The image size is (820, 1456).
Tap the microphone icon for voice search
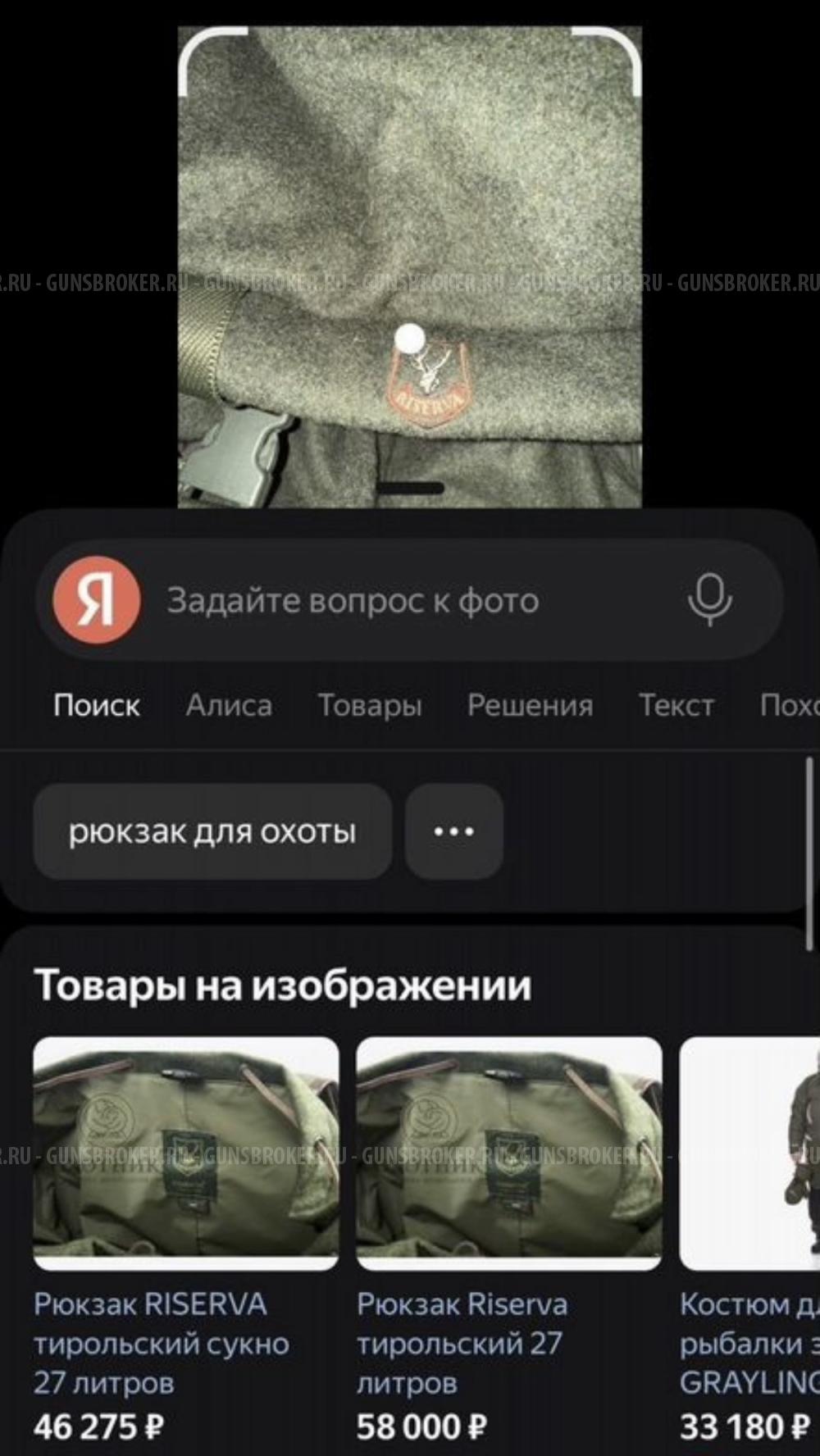(x=710, y=599)
